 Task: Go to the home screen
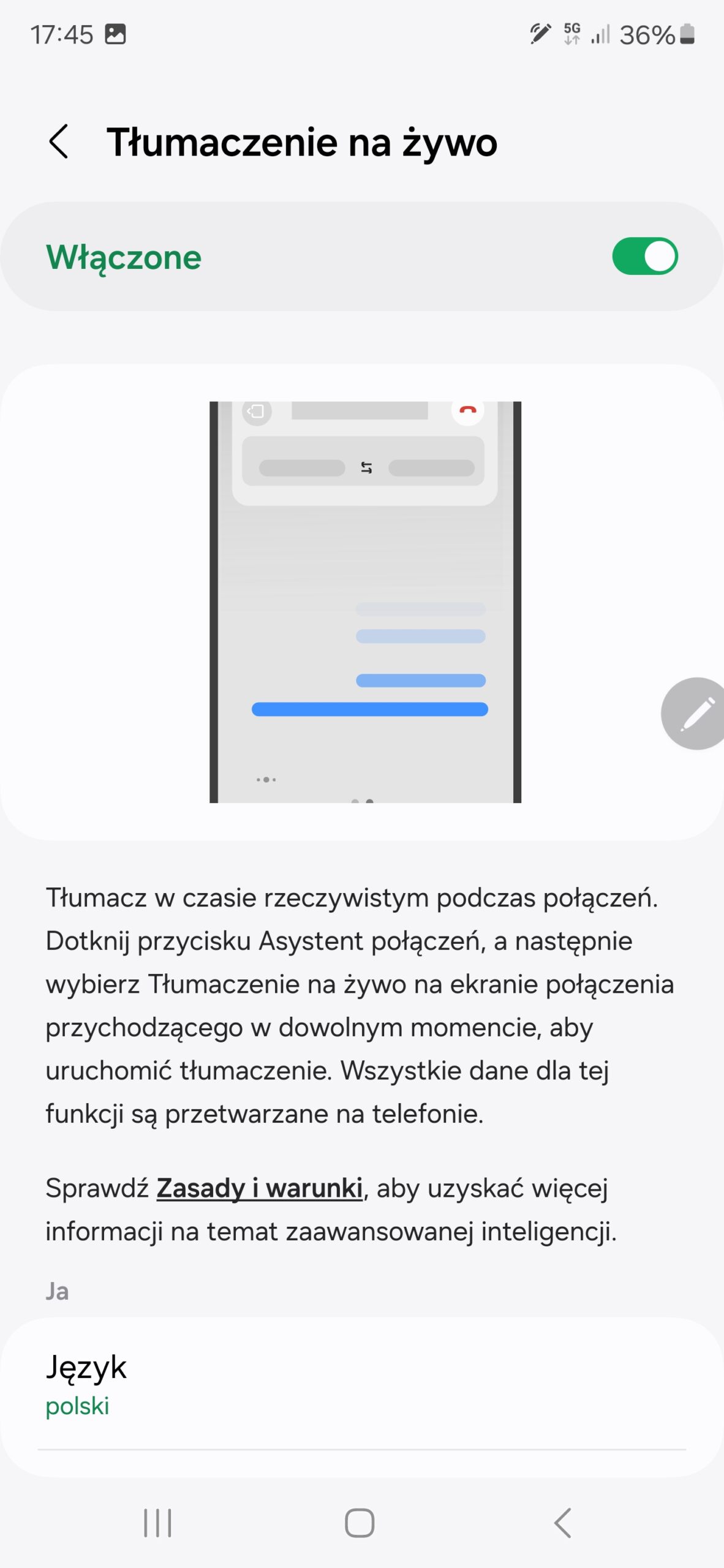pyautogui.click(x=360, y=1523)
